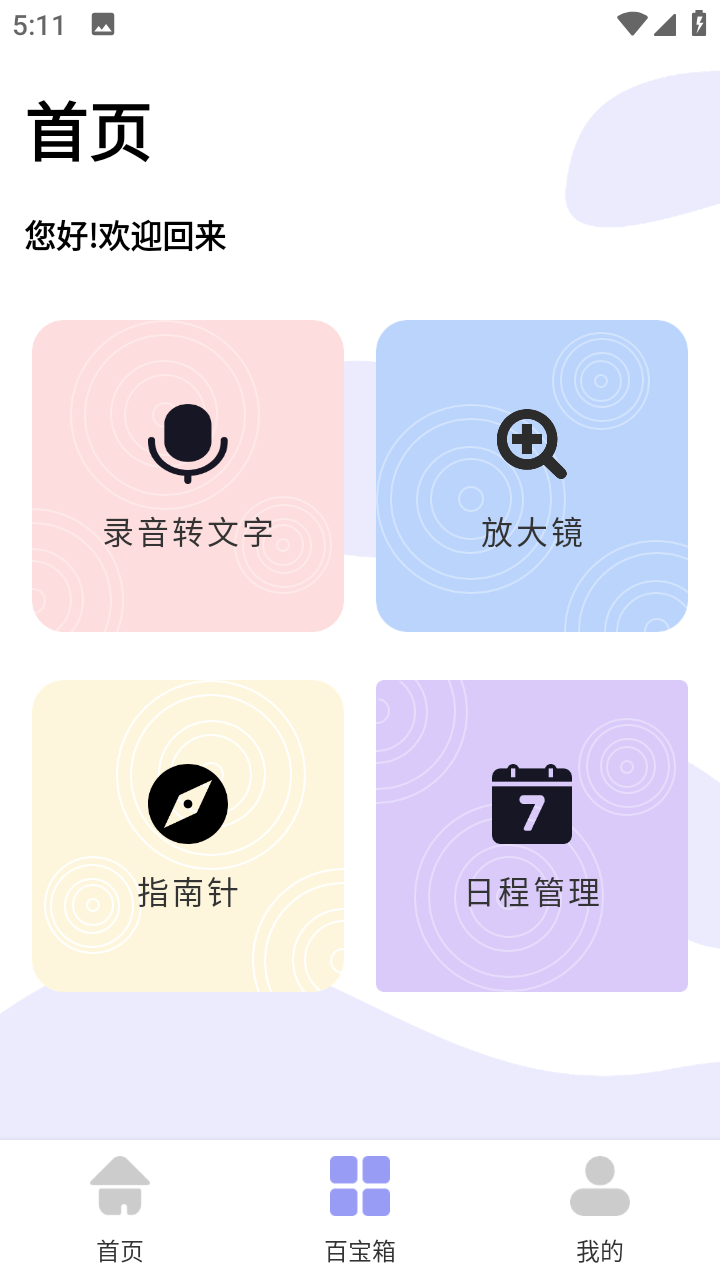Open the 指南针 feature card
Viewport: 720px width, 1280px height.
pyautogui.click(x=187, y=835)
